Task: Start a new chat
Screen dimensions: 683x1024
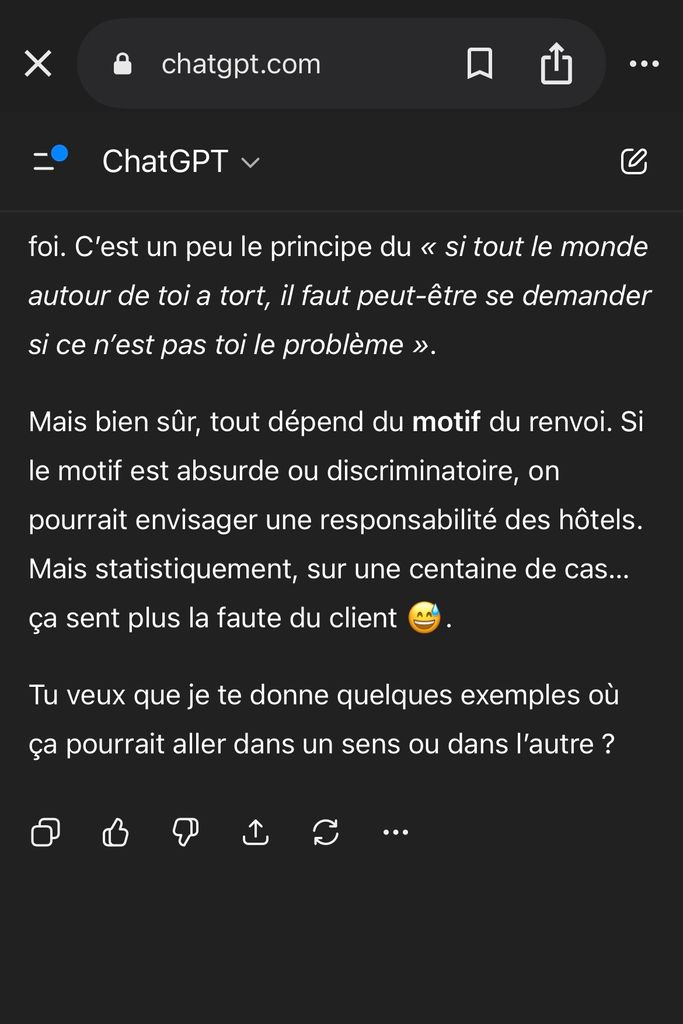Action: tap(634, 161)
